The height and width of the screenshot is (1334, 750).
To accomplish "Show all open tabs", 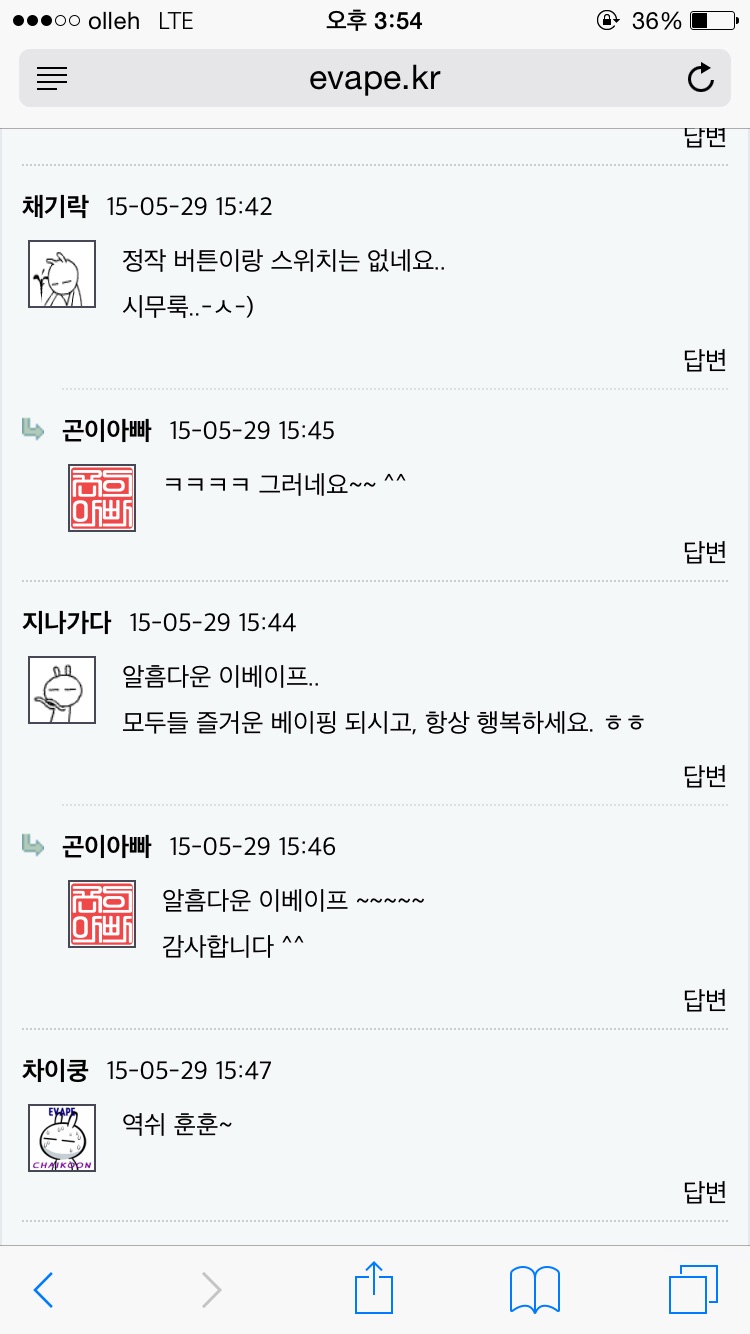I will (x=693, y=1290).
